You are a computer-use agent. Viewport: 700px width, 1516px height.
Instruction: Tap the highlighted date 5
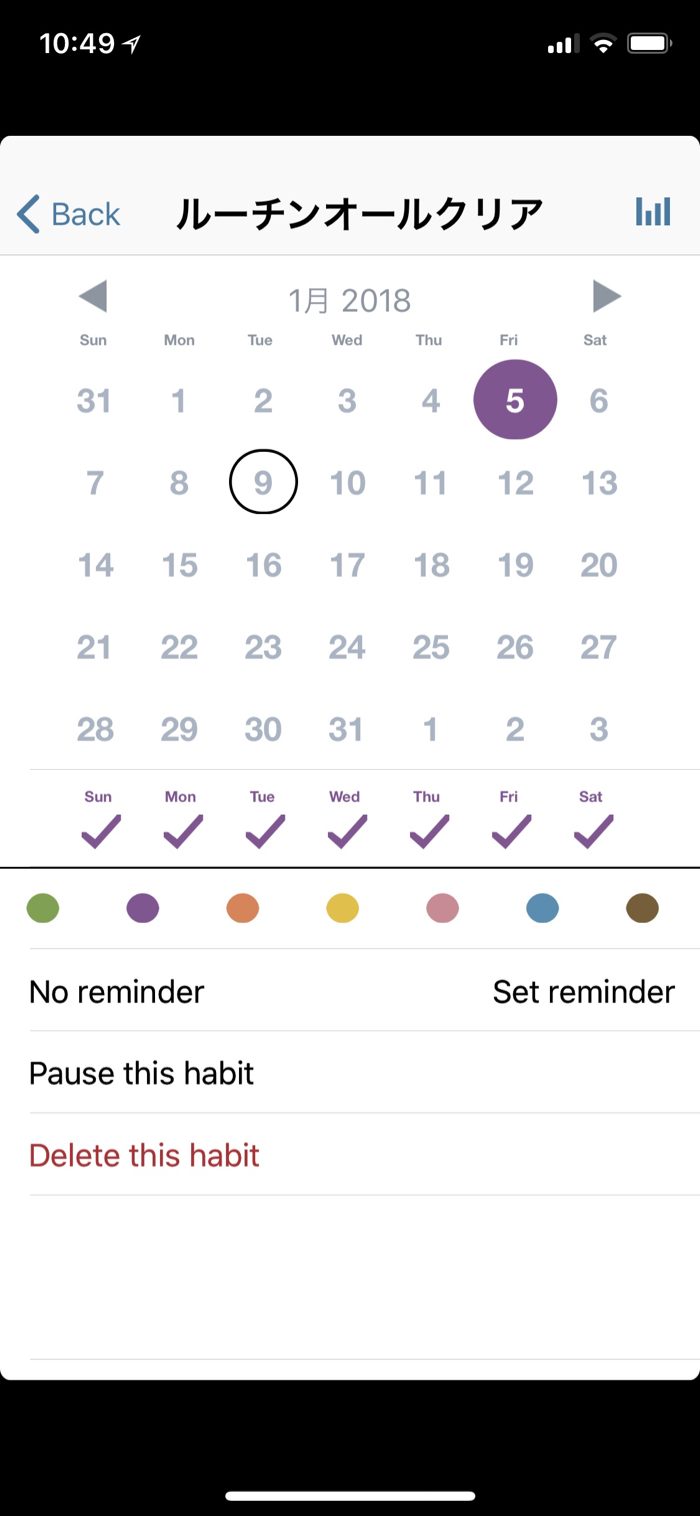(515, 400)
